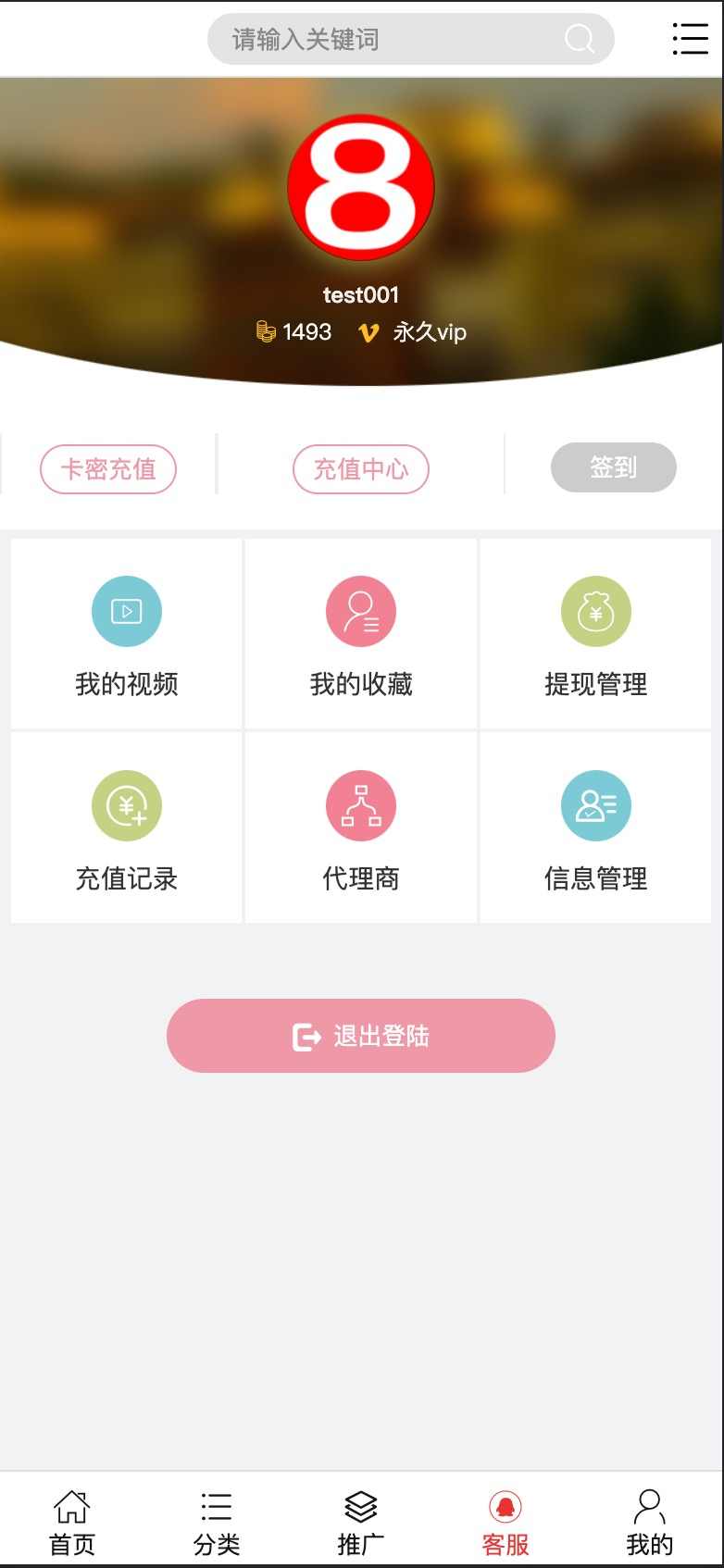Tap the test001 profile avatar
The width and height of the screenshot is (724, 1568).
coord(361,187)
